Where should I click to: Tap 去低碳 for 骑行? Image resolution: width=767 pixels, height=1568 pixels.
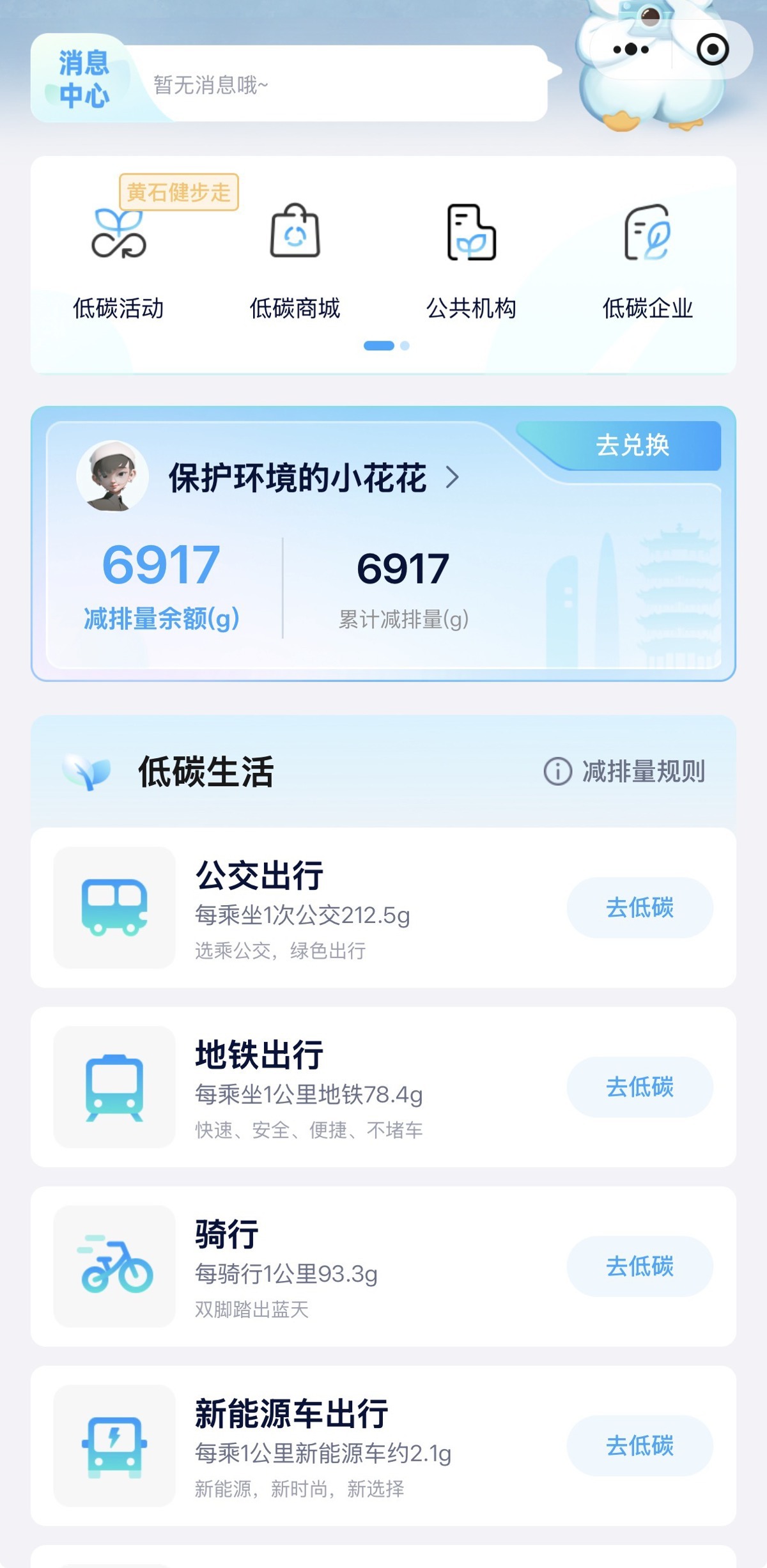(x=639, y=1266)
